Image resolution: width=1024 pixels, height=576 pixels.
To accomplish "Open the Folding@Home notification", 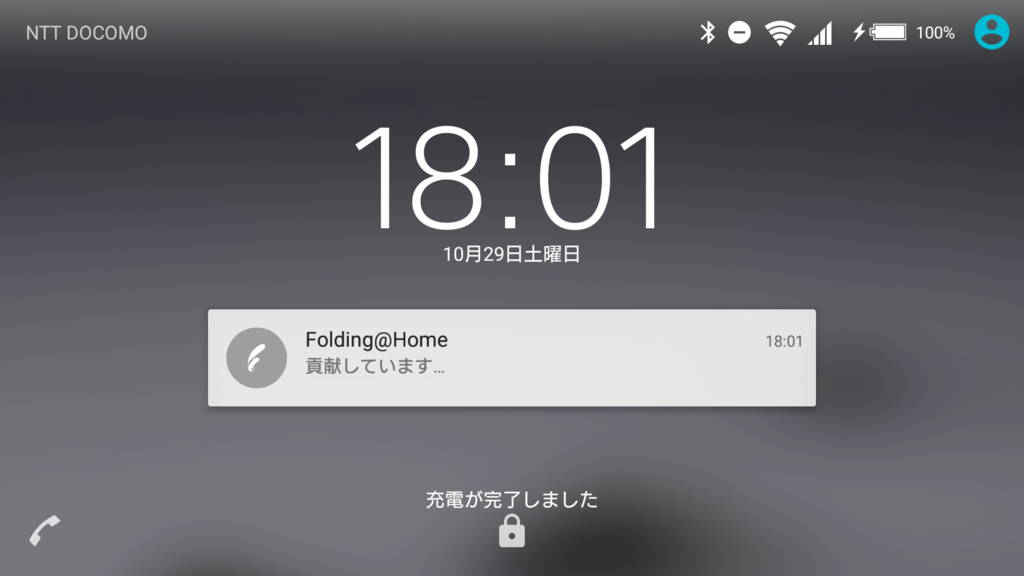I will (x=511, y=358).
